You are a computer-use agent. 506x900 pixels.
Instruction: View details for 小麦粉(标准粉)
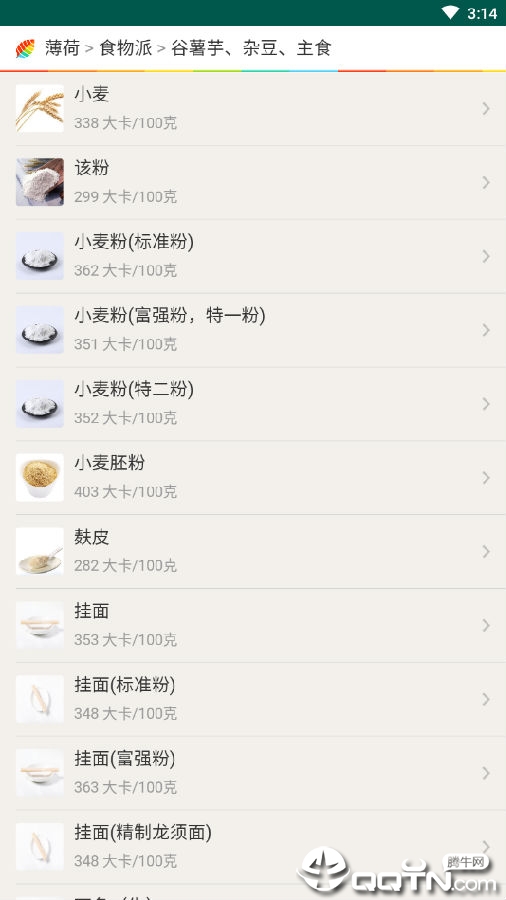(x=253, y=256)
